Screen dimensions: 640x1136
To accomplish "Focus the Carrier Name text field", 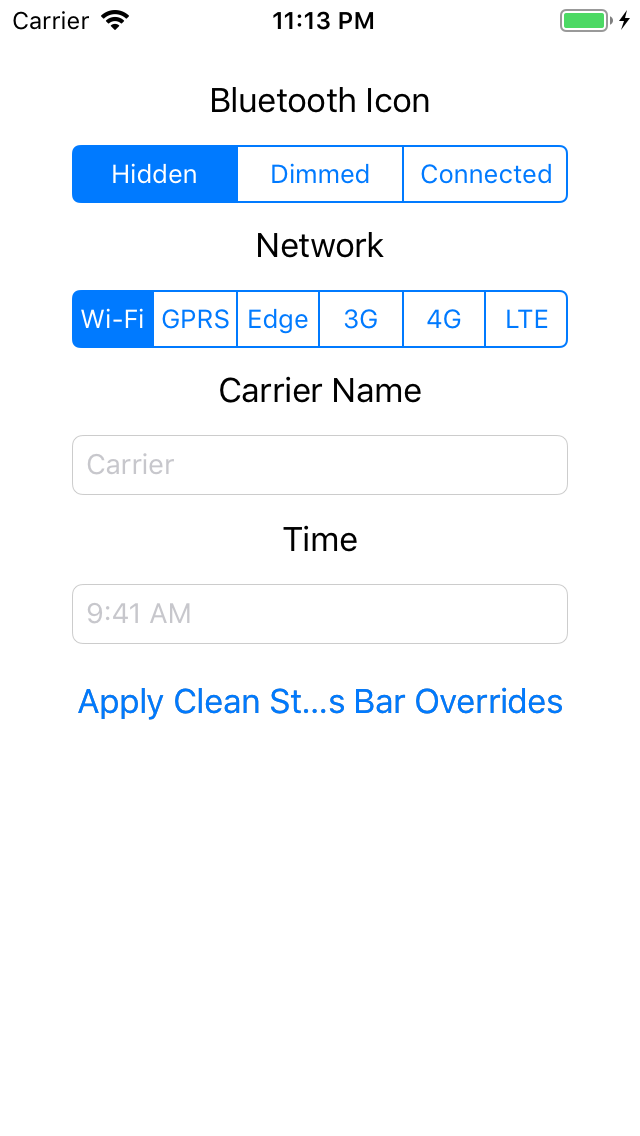I will tap(320, 465).
